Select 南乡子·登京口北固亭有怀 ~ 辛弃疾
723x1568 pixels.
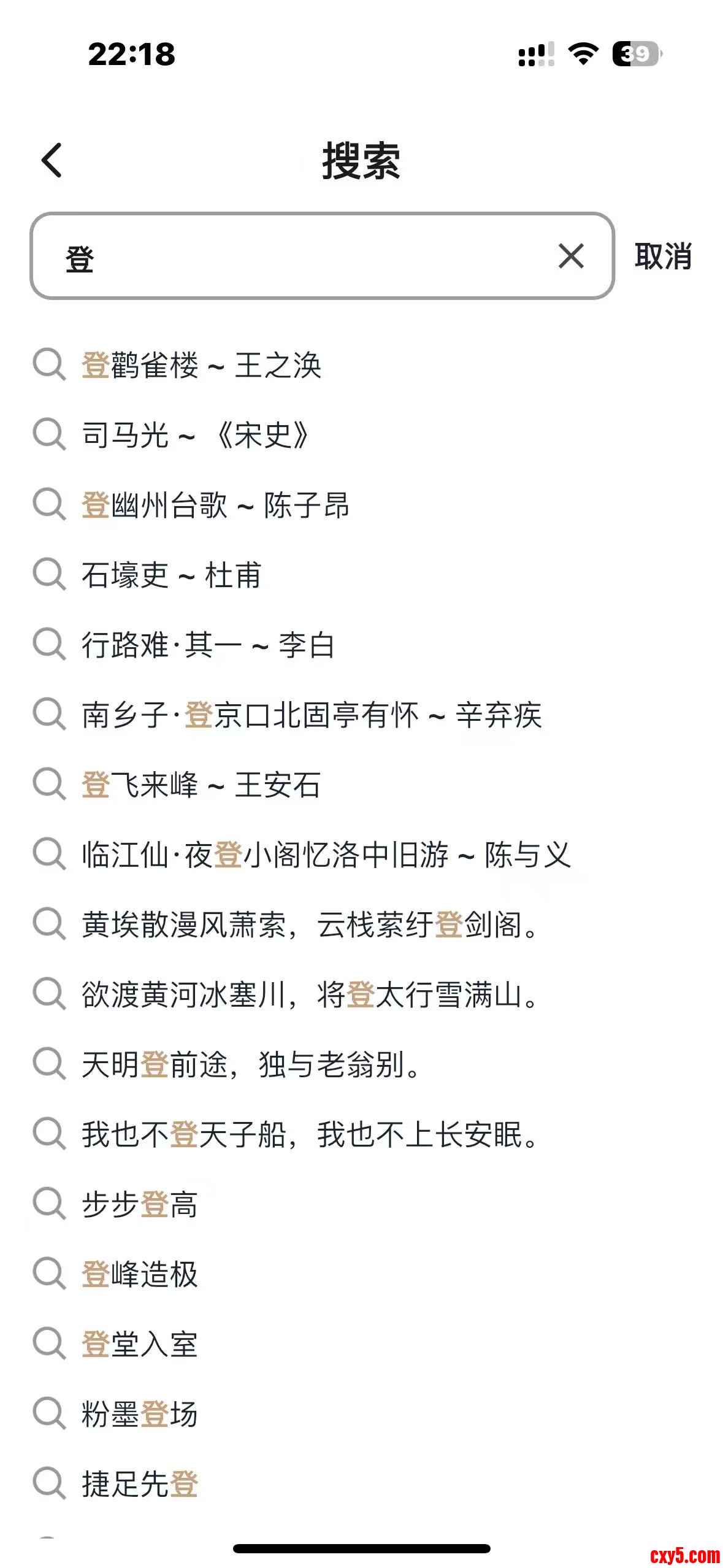[x=312, y=715]
